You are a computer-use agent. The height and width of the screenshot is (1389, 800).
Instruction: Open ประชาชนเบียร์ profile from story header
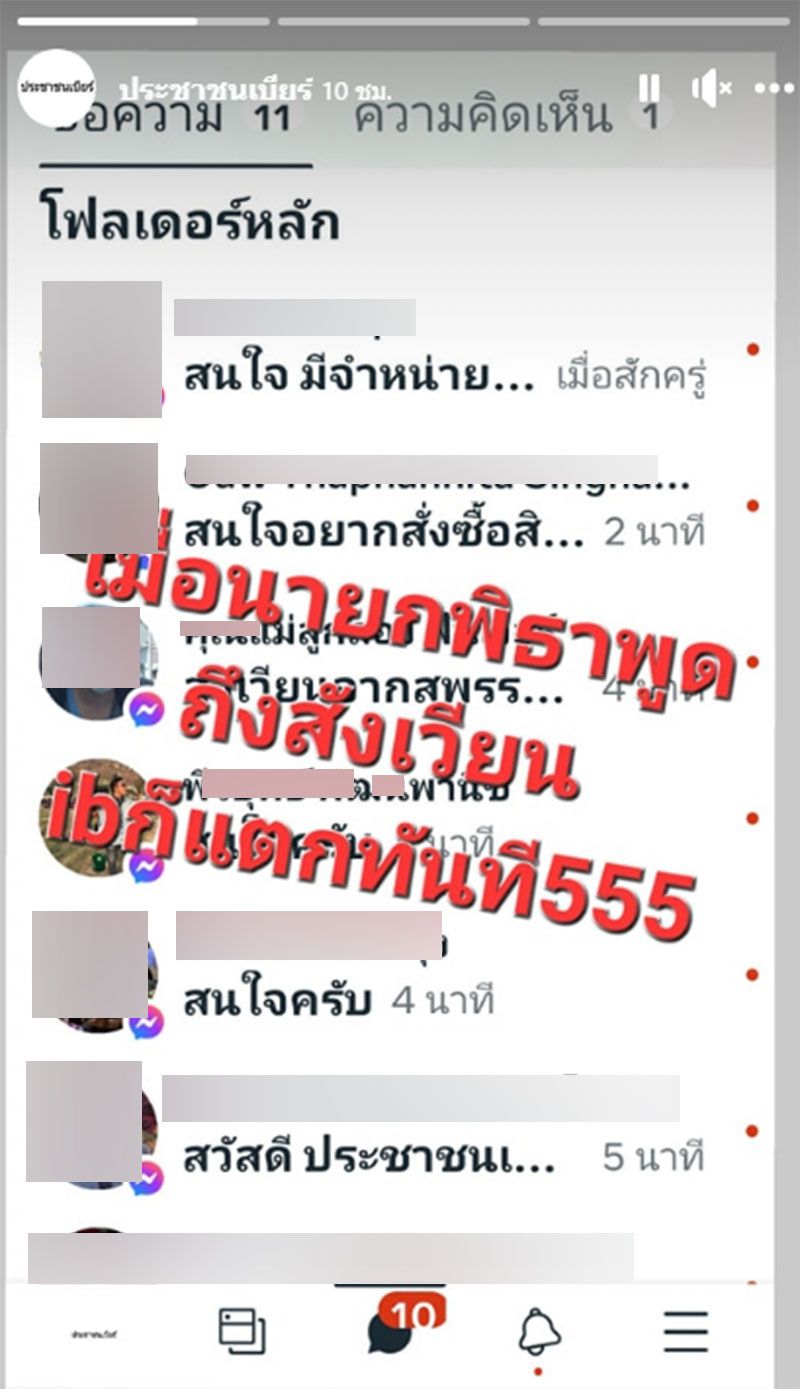57,88
